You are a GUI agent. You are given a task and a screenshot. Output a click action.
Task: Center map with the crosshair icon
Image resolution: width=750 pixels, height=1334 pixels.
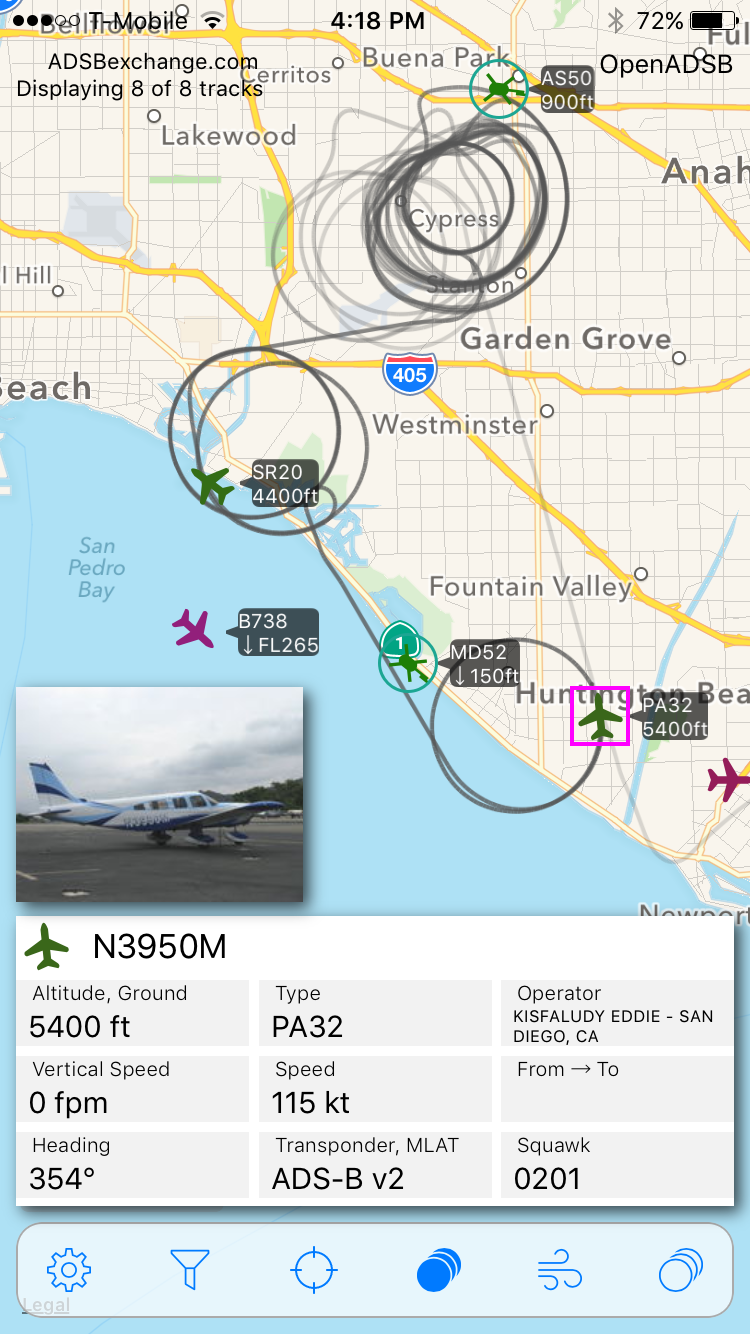coord(314,1271)
